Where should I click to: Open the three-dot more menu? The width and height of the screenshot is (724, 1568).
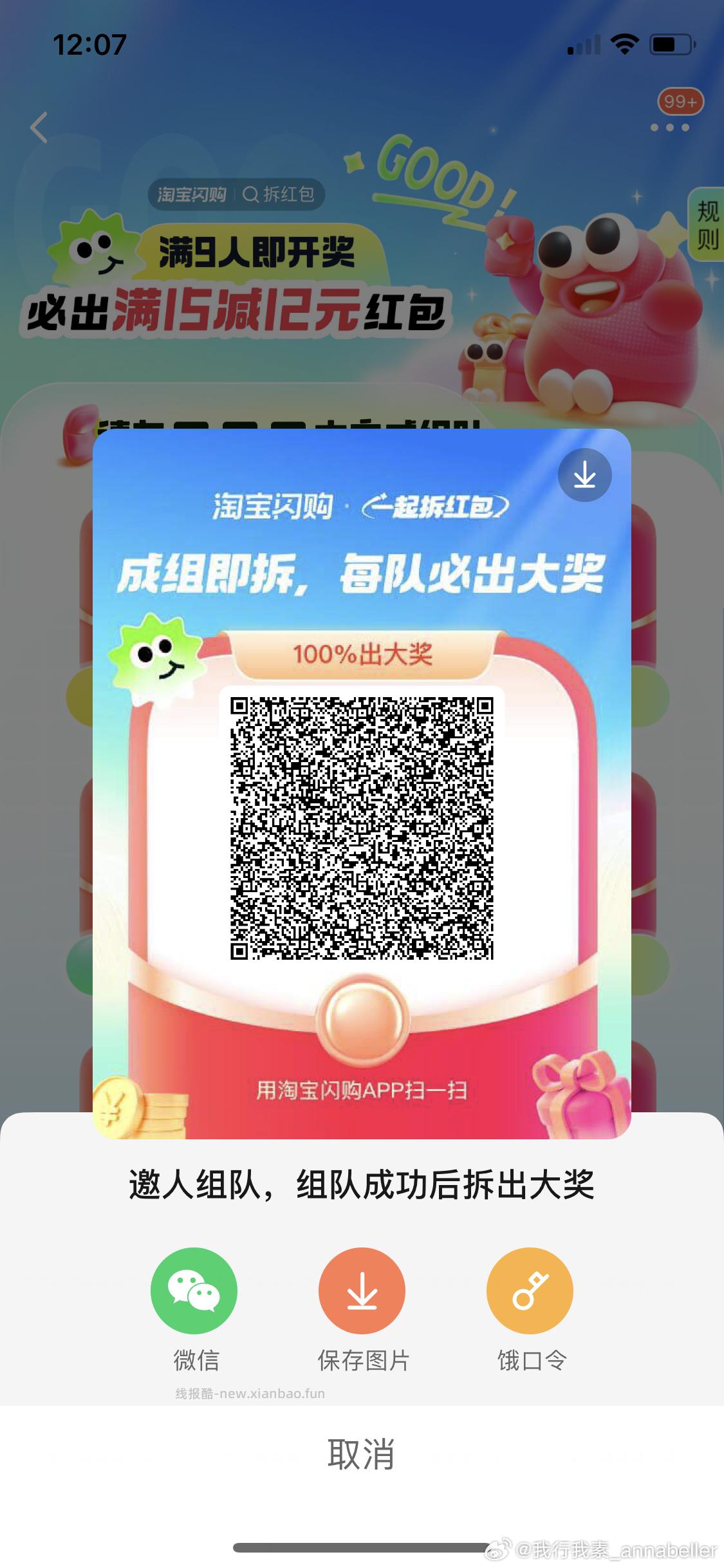(669, 127)
